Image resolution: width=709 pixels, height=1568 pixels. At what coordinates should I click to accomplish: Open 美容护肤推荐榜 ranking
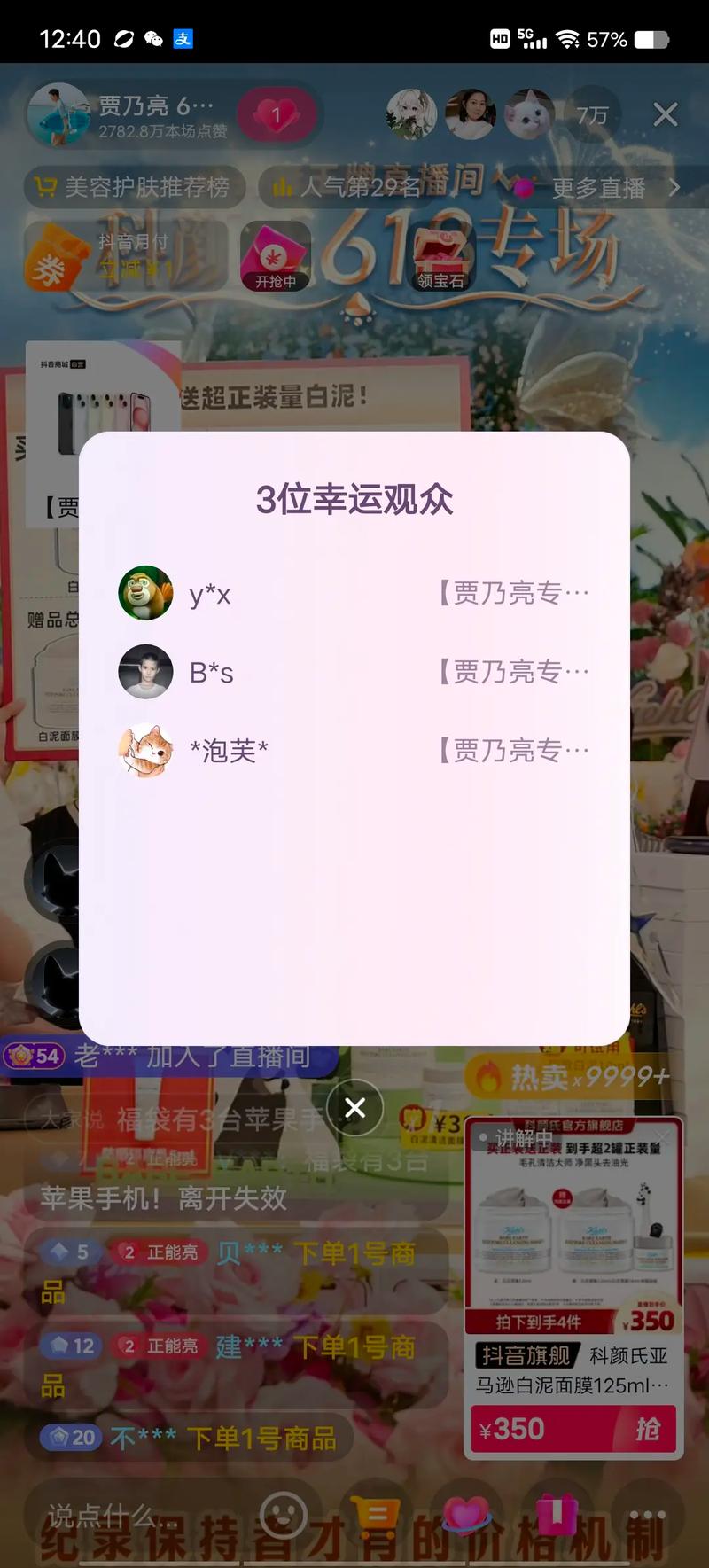coord(133,187)
